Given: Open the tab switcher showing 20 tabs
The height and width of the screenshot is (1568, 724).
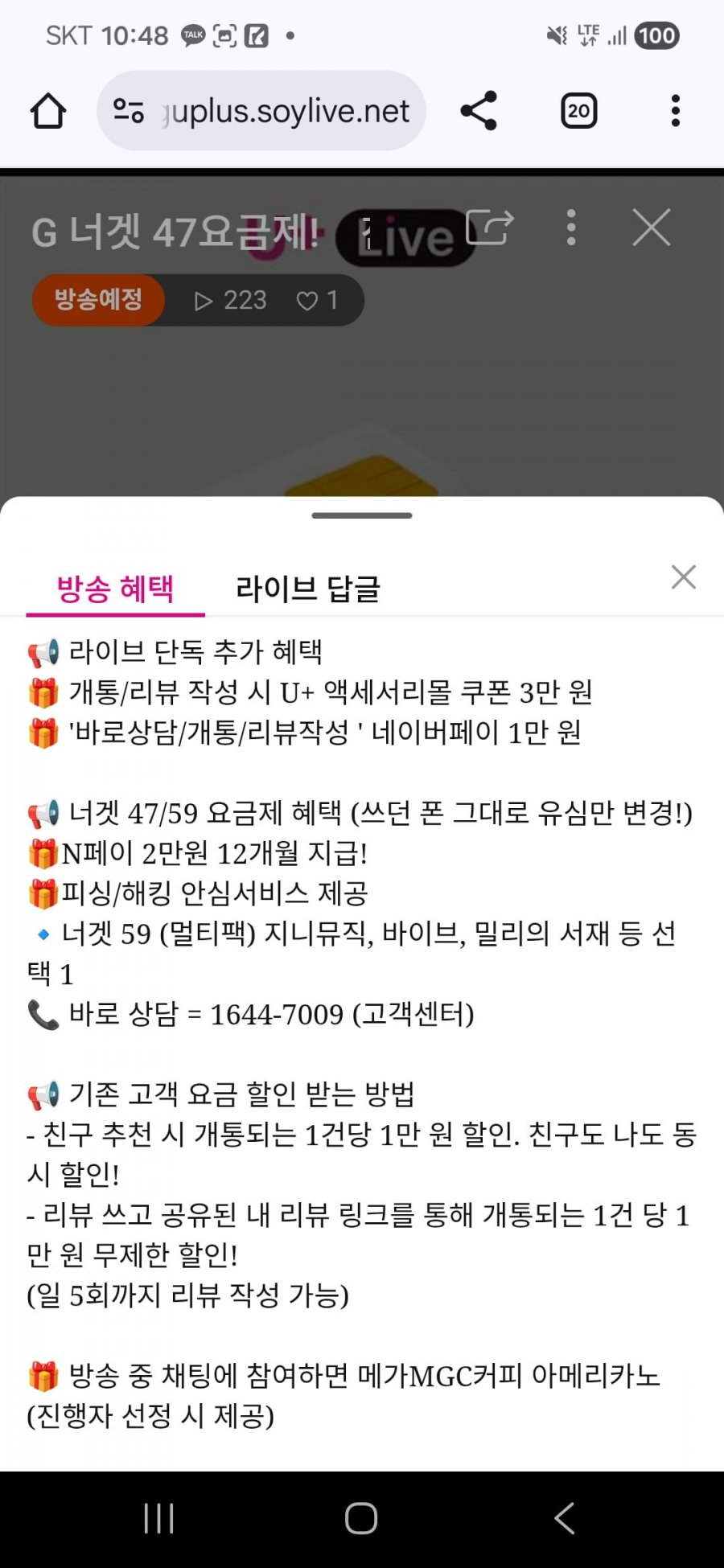Looking at the screenshot, I should (x=578, y=111).
